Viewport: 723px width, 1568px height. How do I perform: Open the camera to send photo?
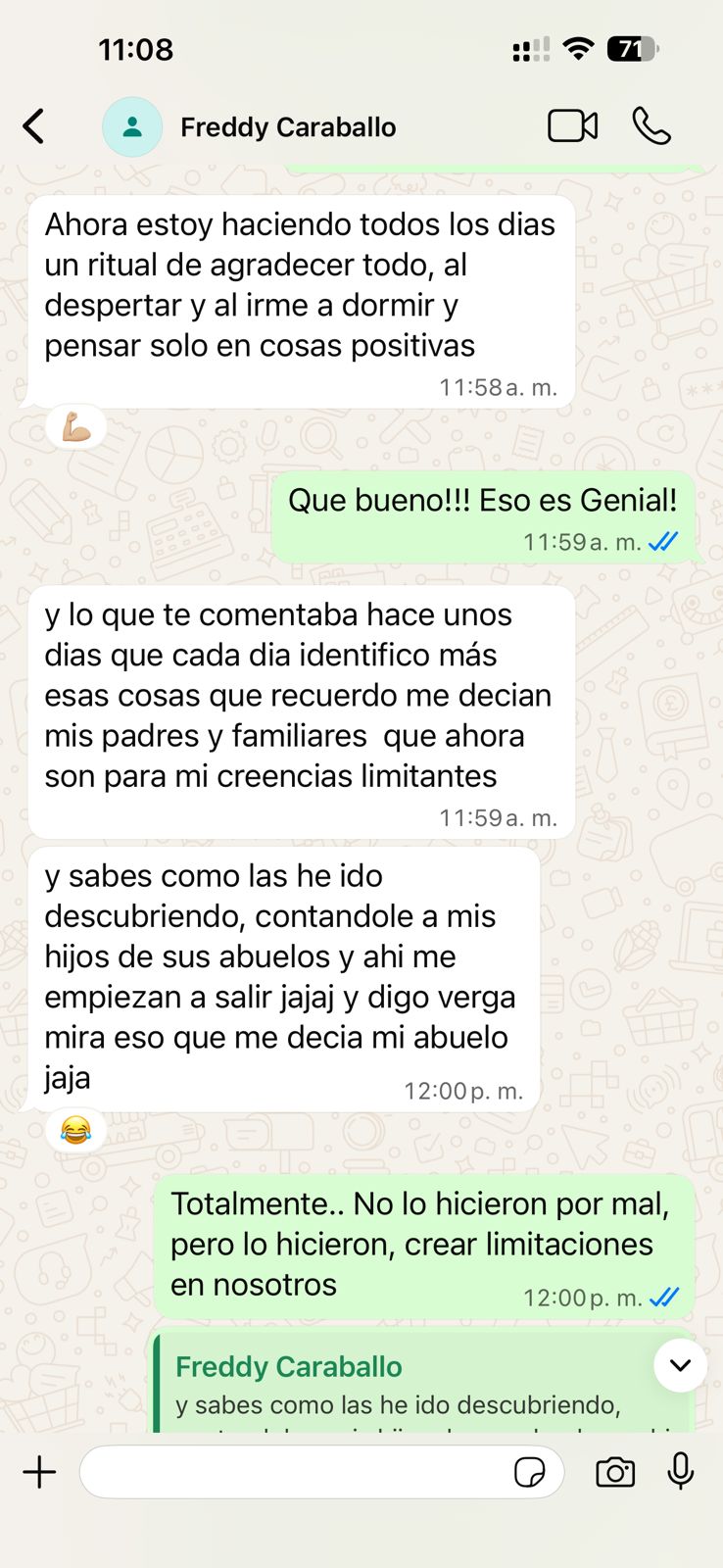pos(615,1472)
